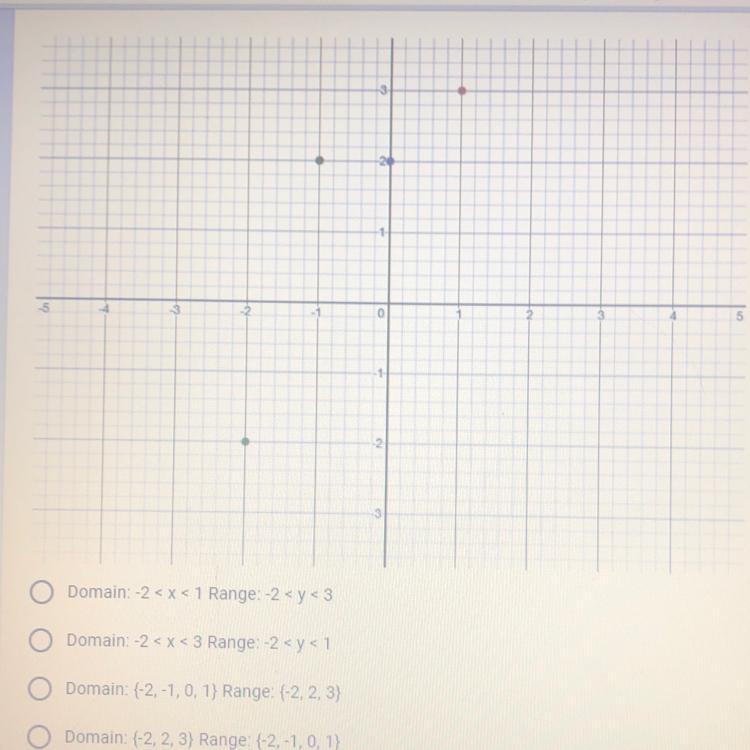This screenshot has width=750, height=750.
Task: Choose the answer with Domain: -2 < x < 3
Action: click(41, 640)
